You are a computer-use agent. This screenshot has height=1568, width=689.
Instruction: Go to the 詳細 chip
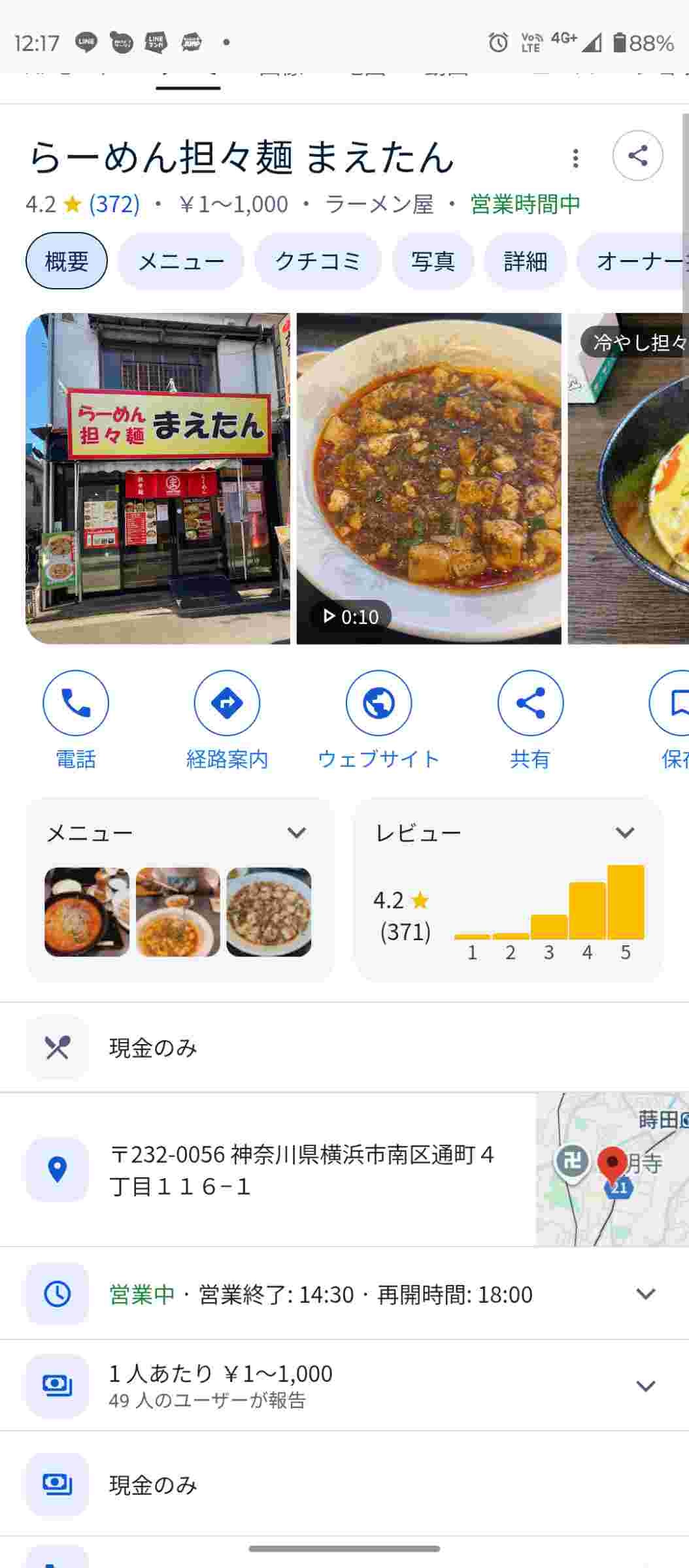[525, 261]
